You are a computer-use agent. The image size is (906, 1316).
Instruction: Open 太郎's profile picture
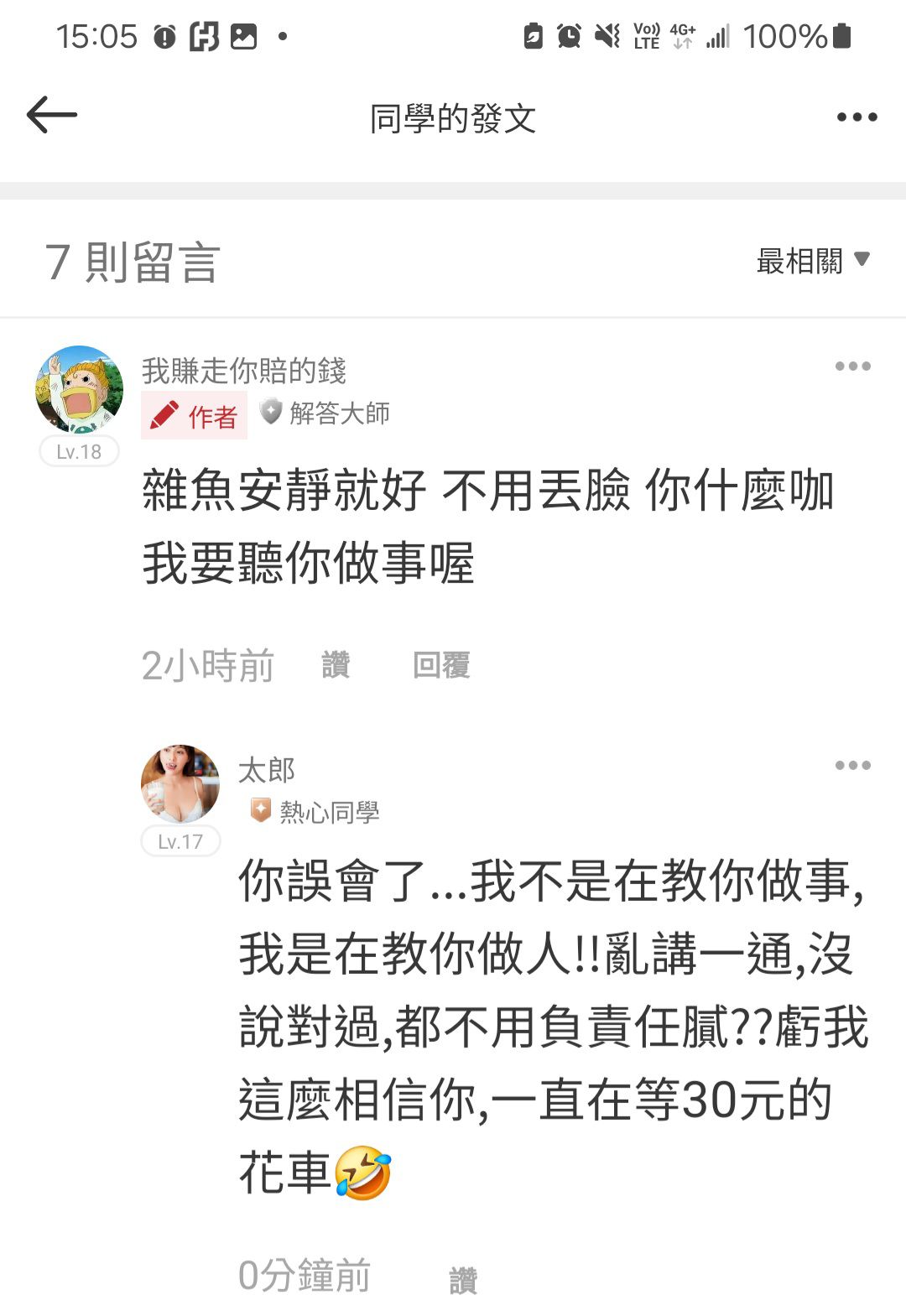coord(180,783)
